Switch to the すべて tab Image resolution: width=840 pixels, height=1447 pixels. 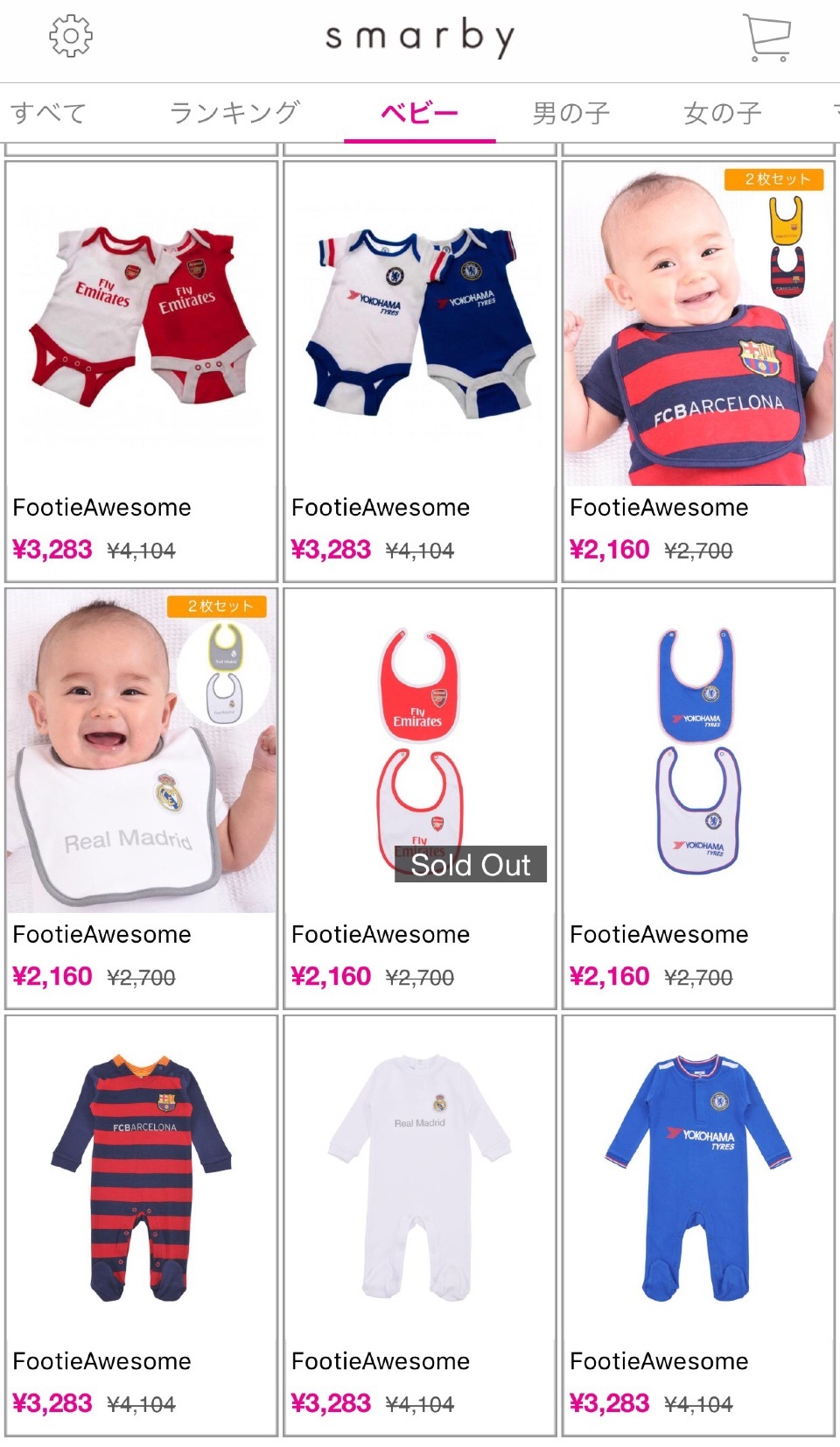tap(49, 113)
